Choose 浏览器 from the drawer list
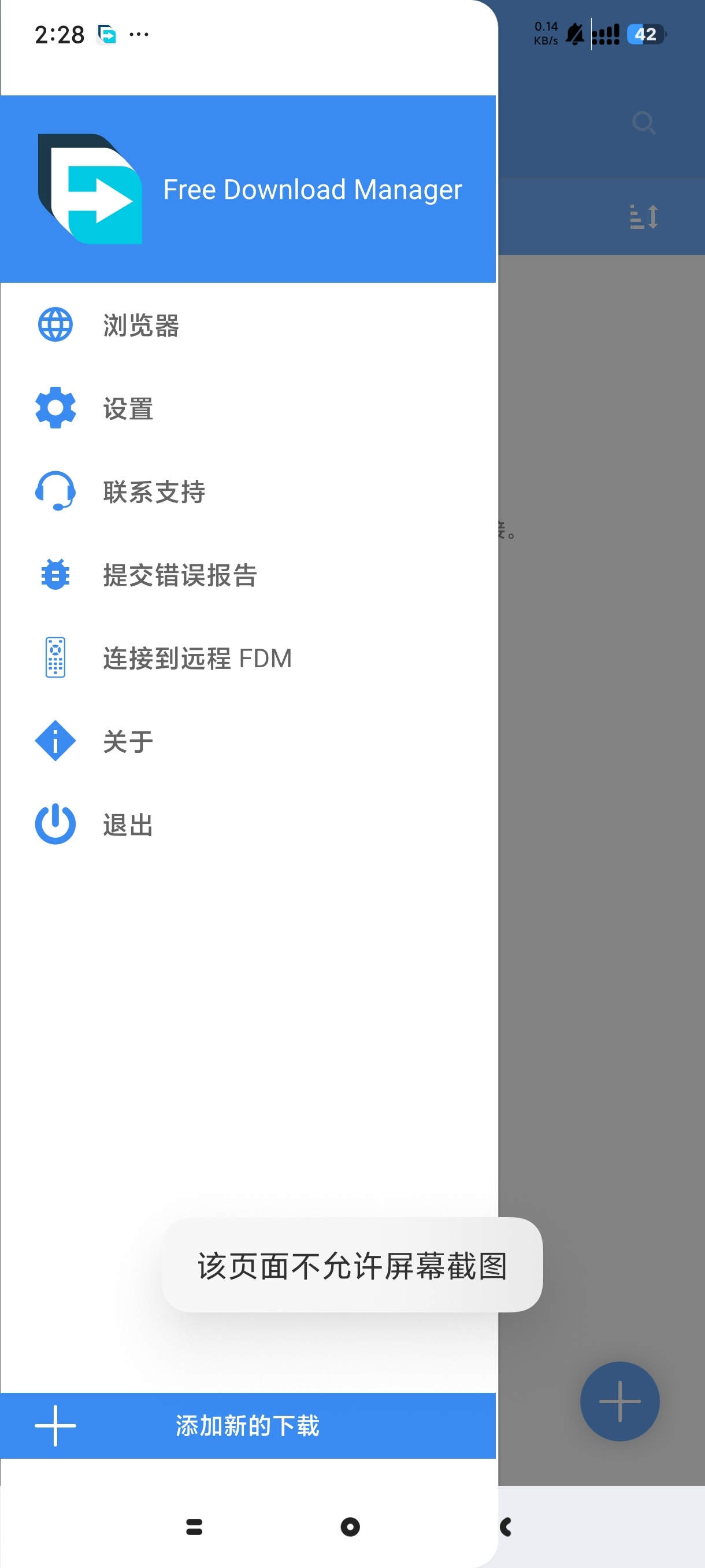The image size is (705, 1568). point(141,324)
